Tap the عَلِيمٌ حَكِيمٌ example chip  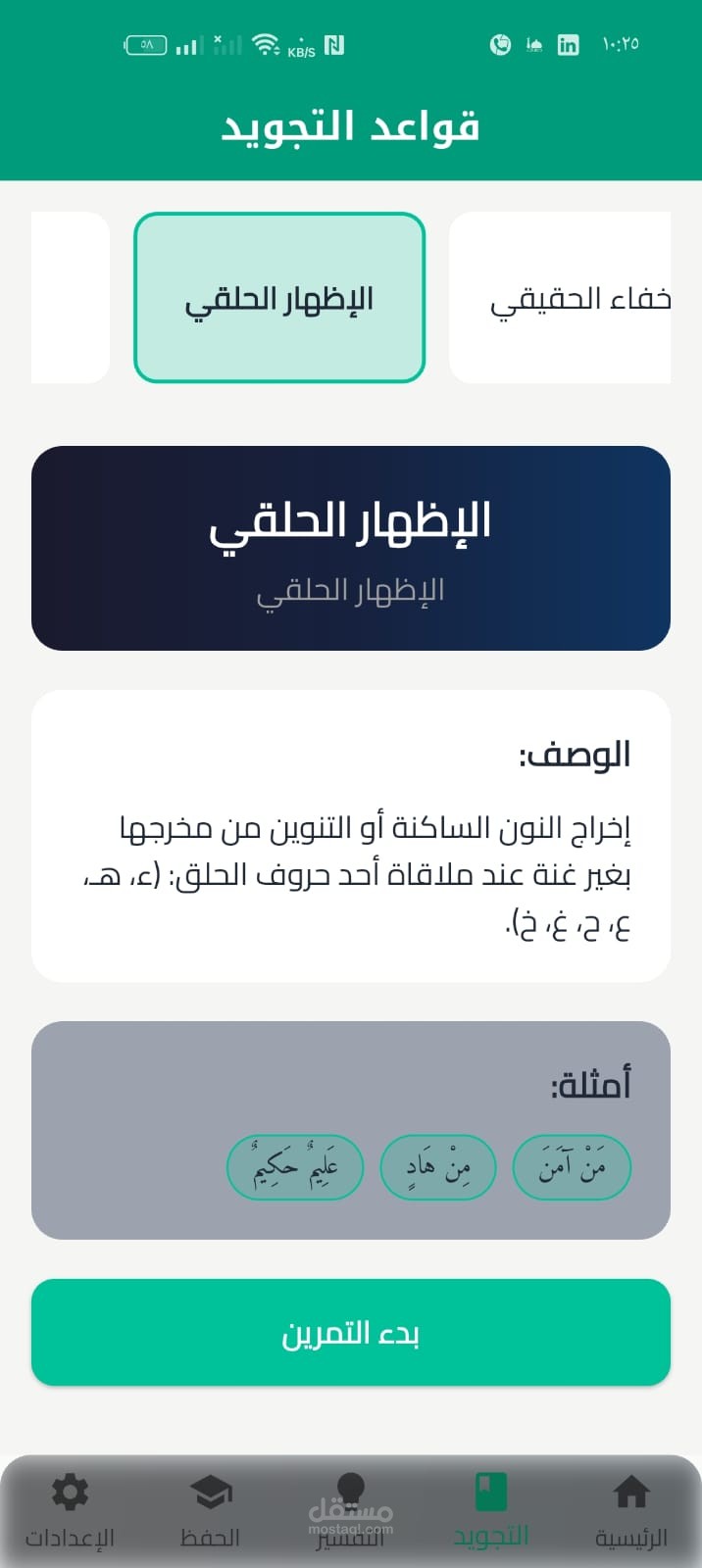click(295, 1167)
